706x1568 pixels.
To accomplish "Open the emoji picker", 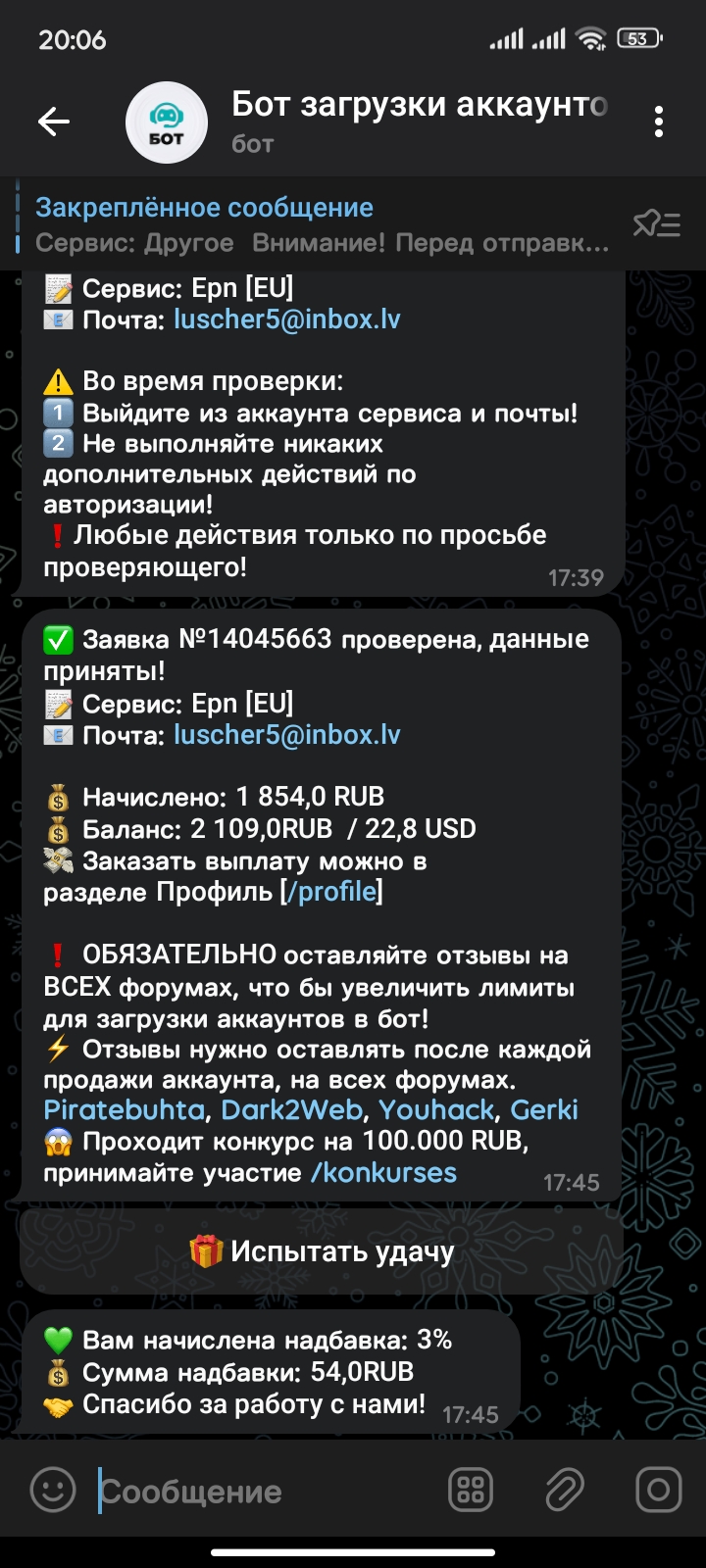I will (53, 1491).
